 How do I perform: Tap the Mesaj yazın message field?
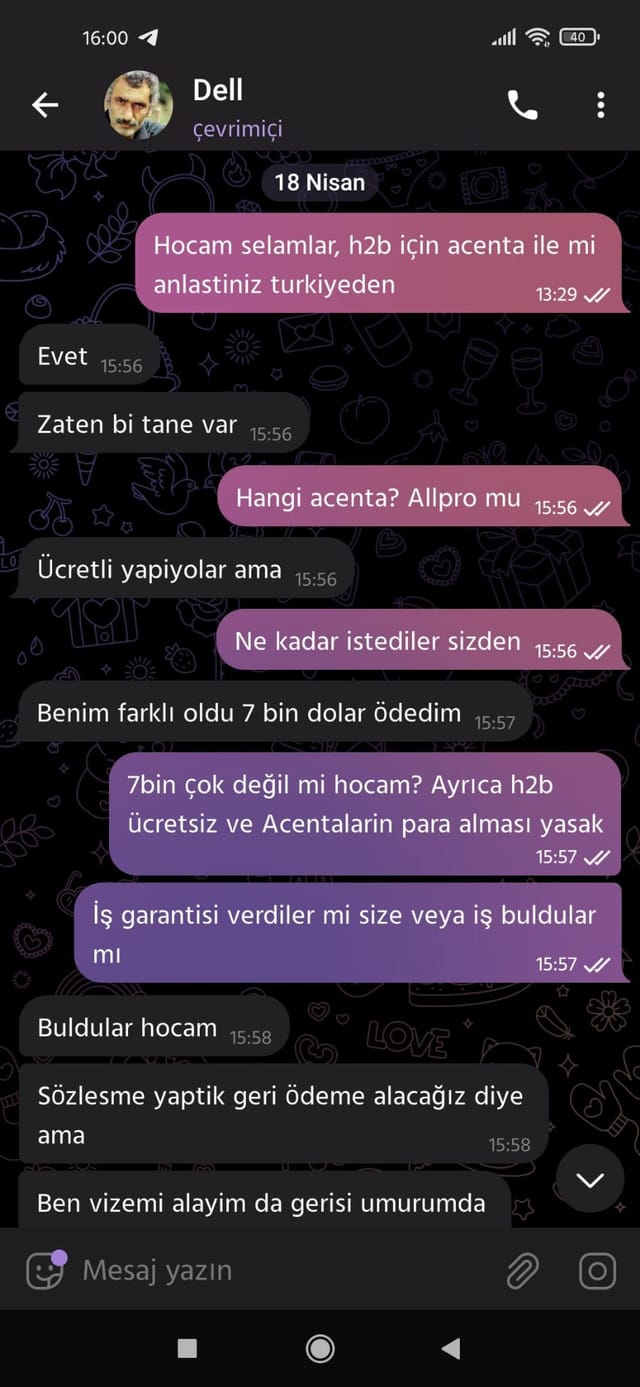(x=285, y=1270)
